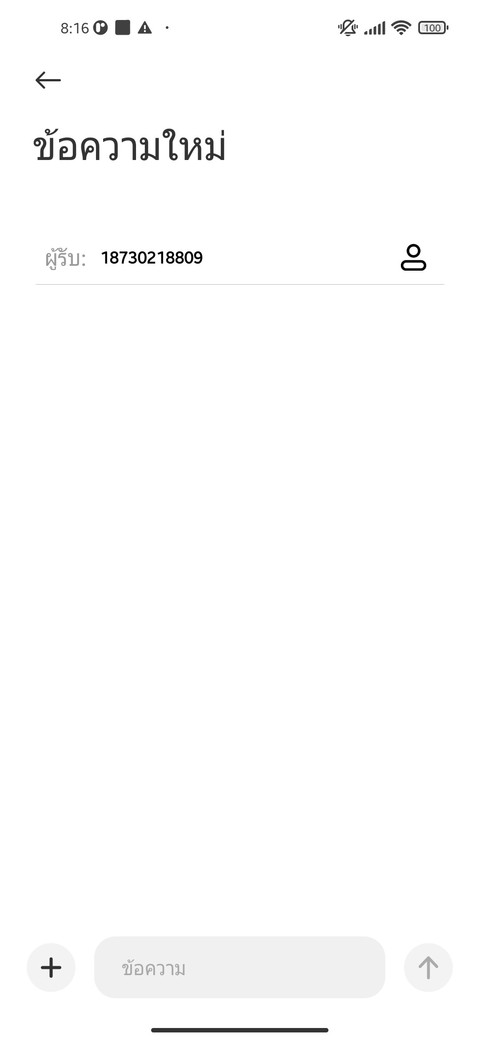Open the plus attachment button
480x1040 pixels.
point(51,968)
